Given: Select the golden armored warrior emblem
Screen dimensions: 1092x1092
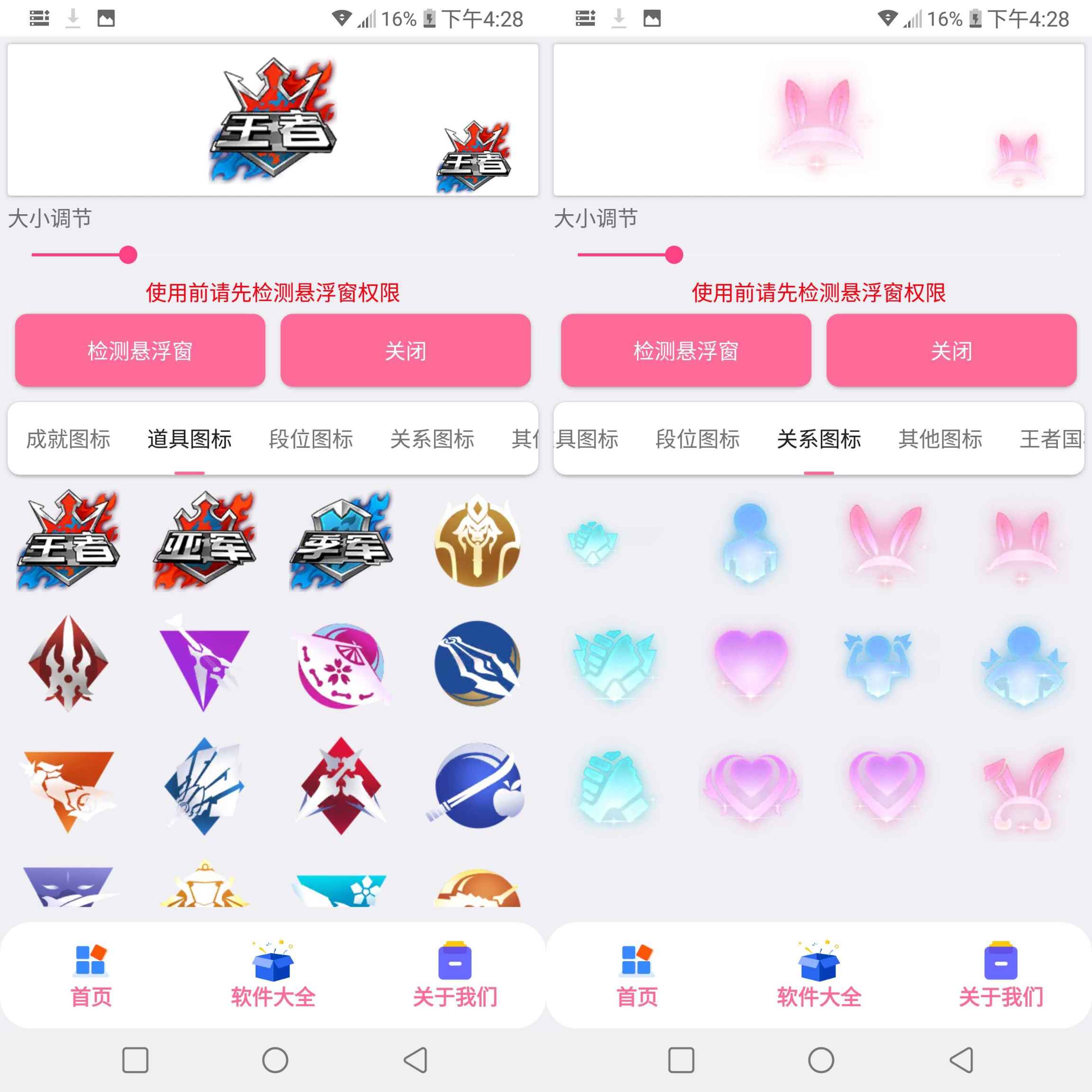Looking at the screenshot, I should point(478,540).
